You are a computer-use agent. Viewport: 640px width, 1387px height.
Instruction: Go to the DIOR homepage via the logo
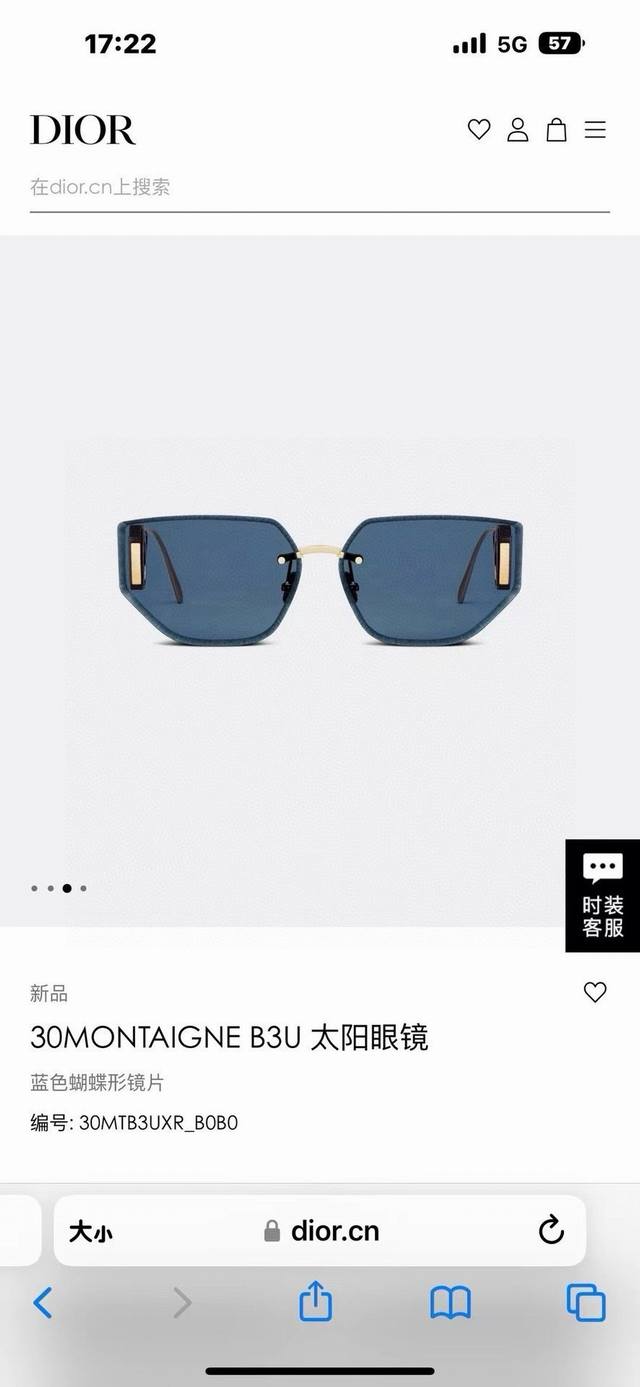pos(82,130)
